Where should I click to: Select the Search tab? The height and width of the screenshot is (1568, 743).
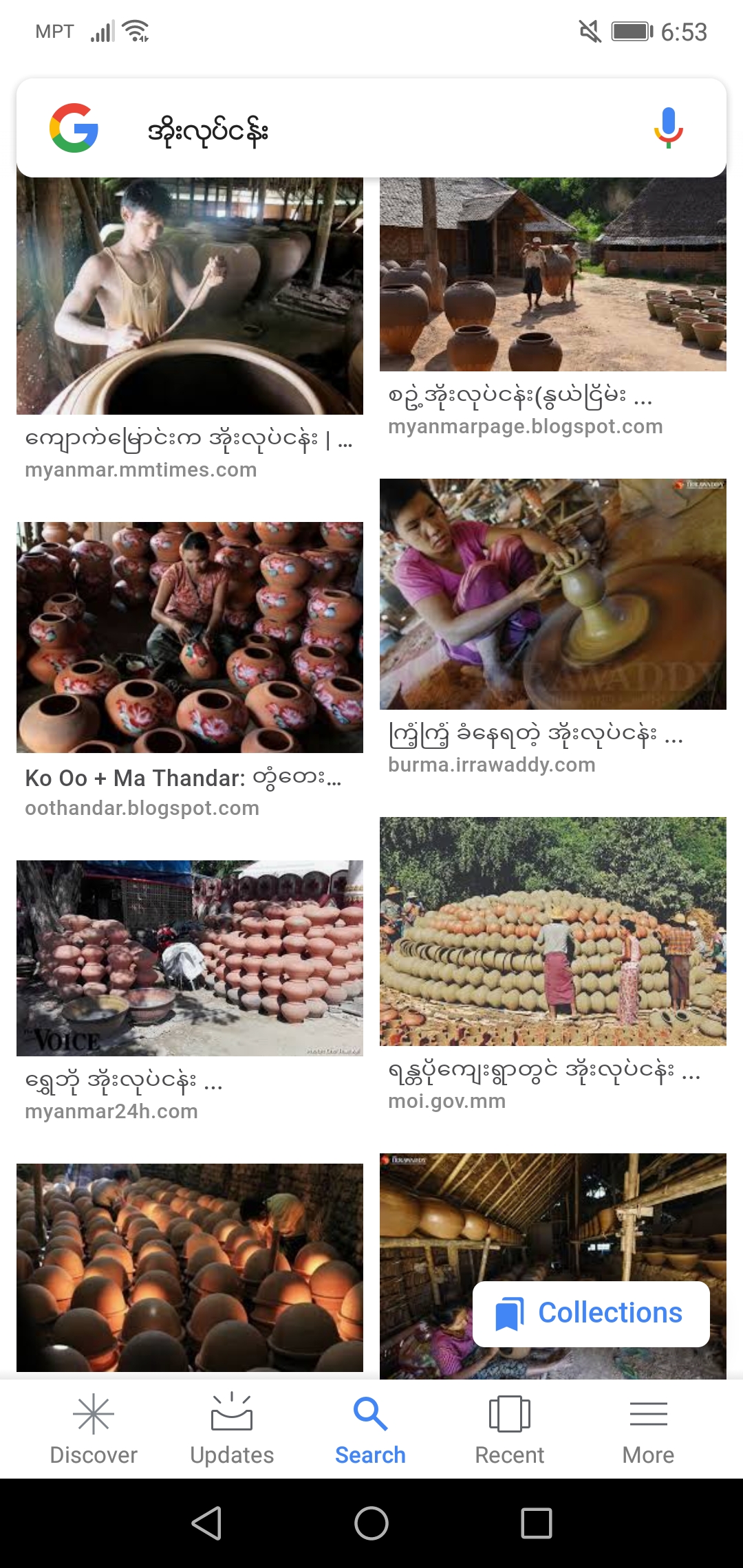click(x=370, y=1429)
